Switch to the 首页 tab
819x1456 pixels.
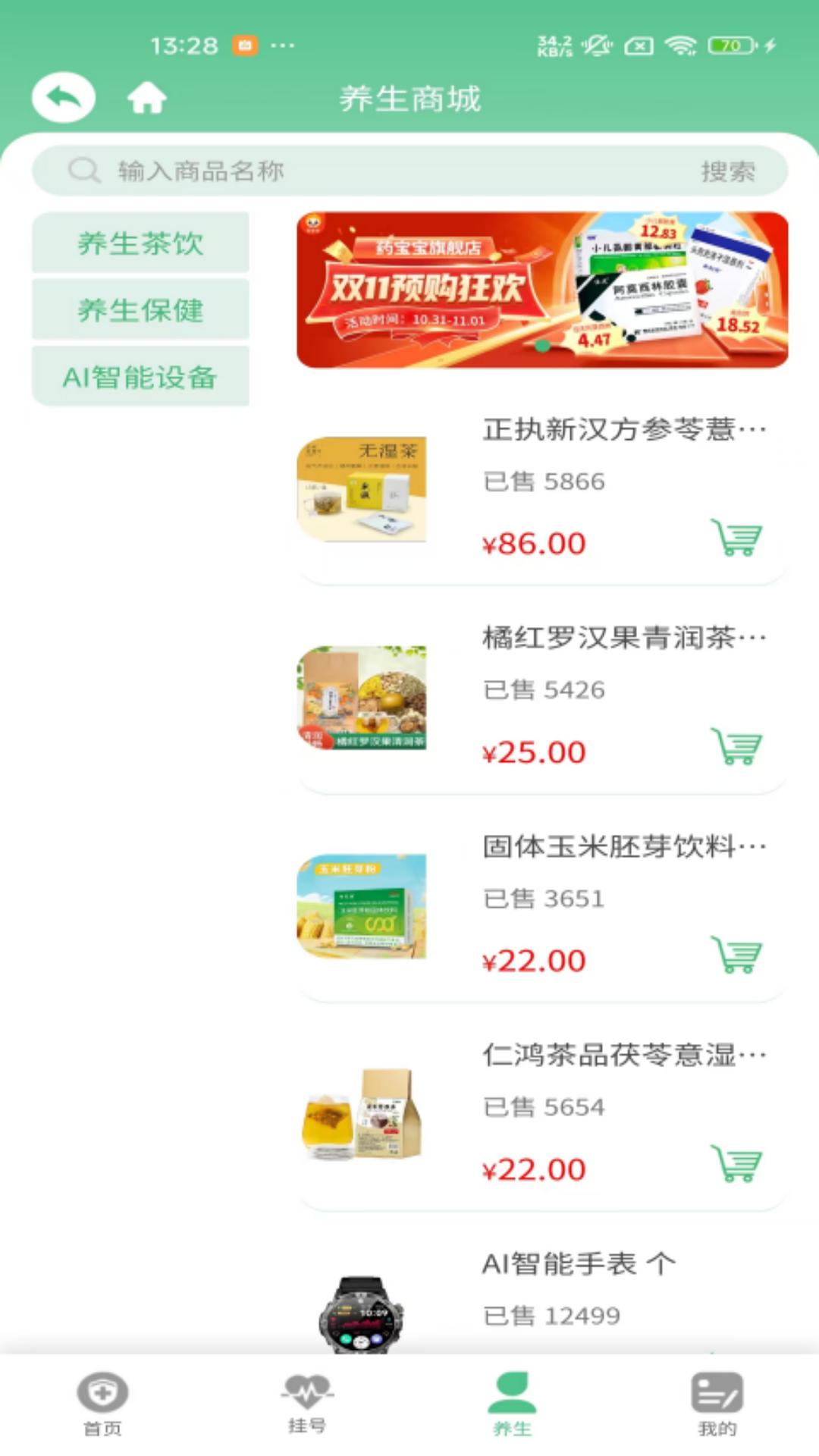click(x=102, y=1404)
